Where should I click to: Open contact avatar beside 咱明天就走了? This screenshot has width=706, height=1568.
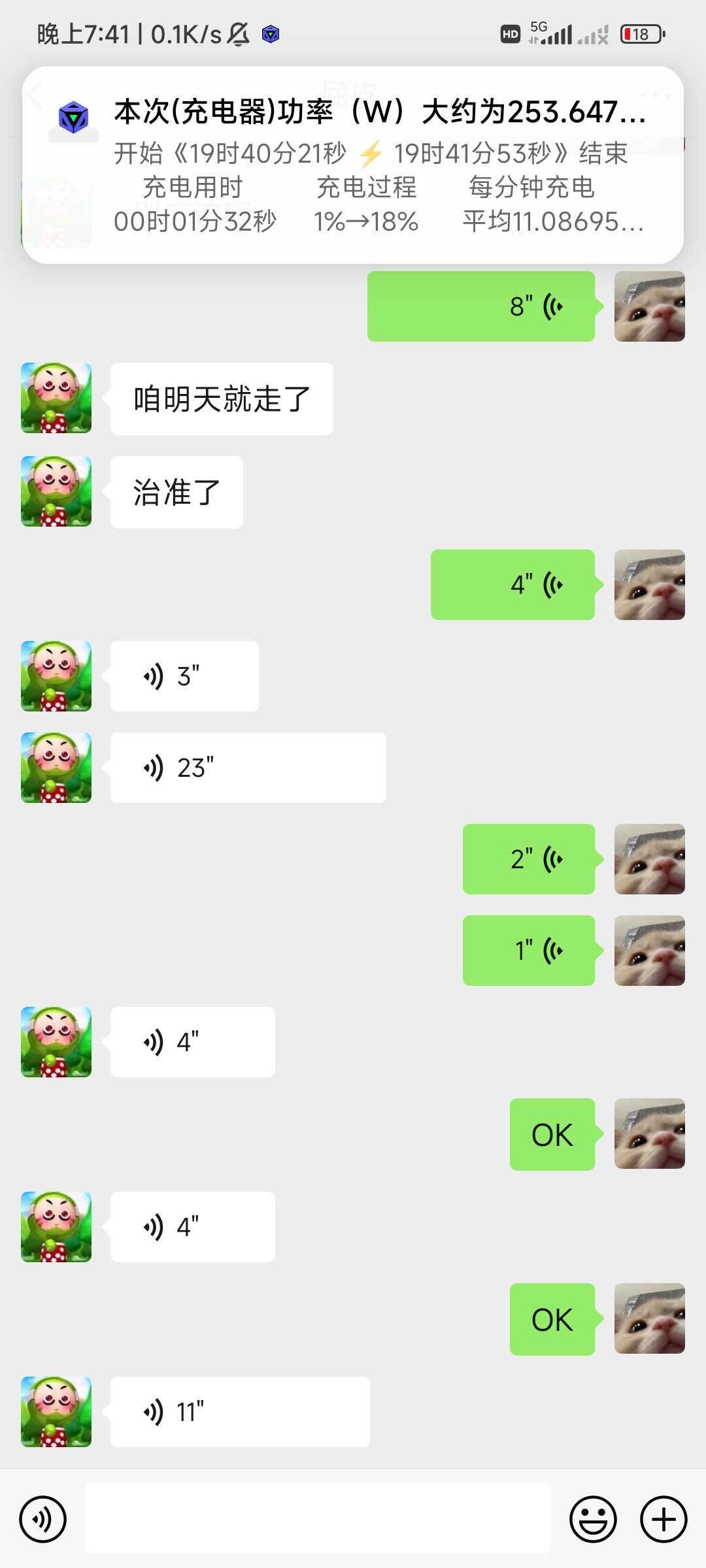[56, 398]
